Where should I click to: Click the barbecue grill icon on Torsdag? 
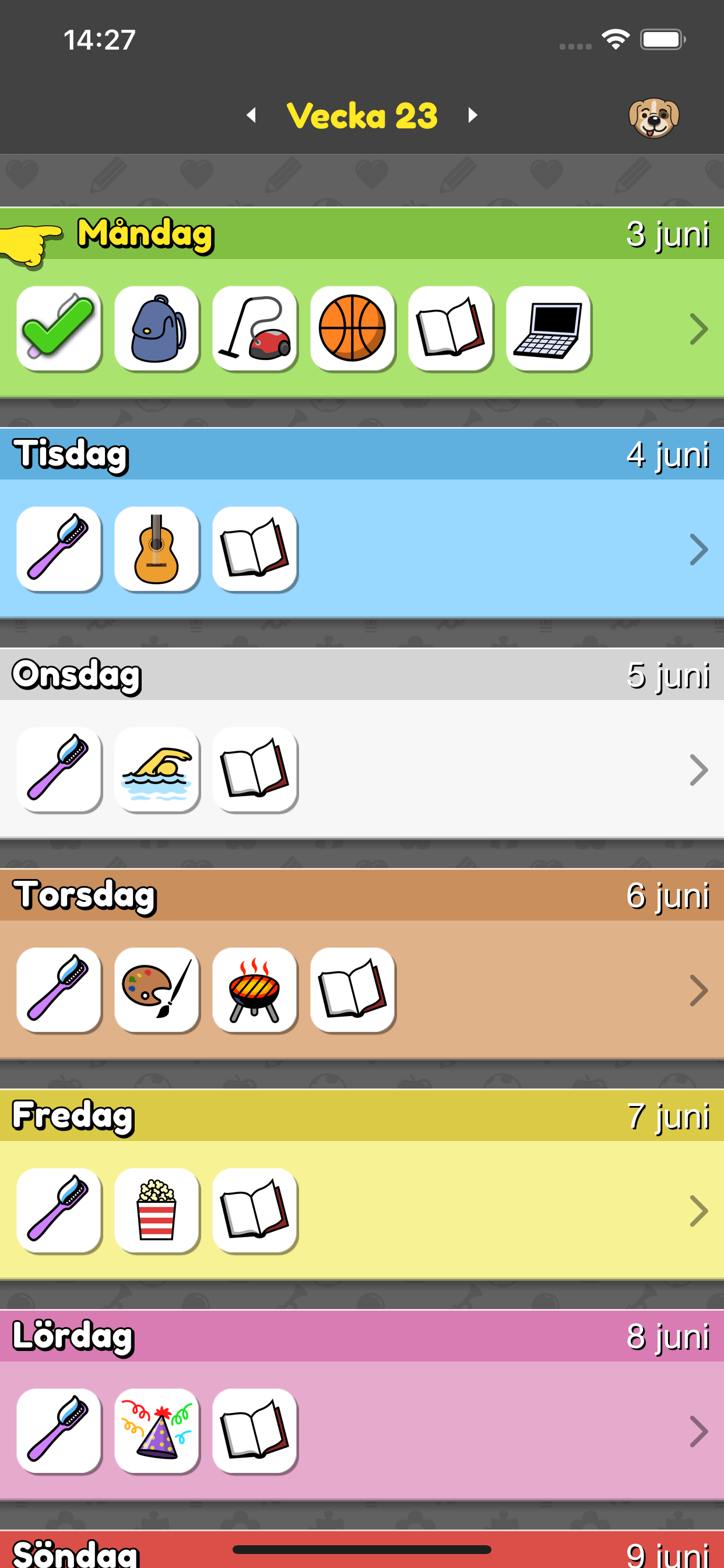coord(254,991)
